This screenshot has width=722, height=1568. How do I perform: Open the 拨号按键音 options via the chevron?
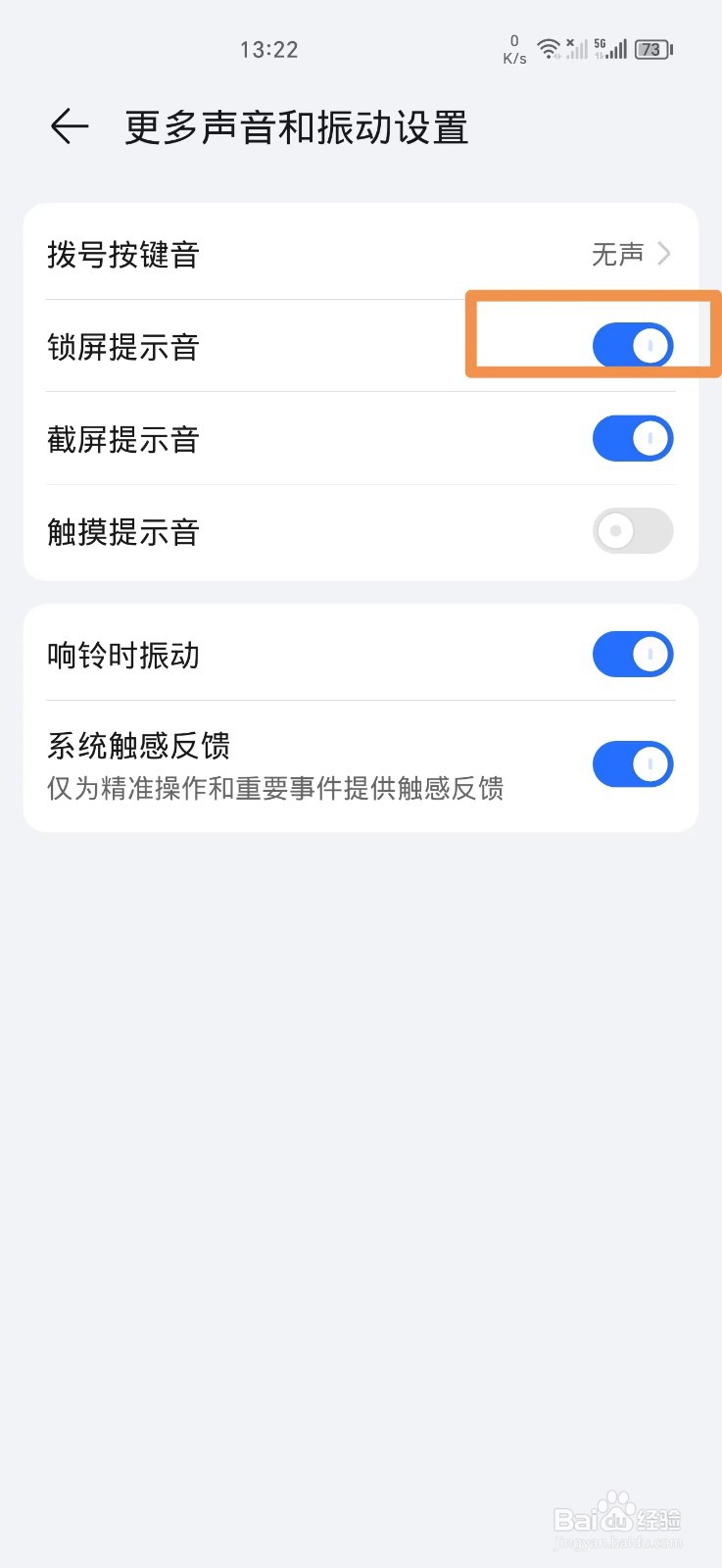665,254
